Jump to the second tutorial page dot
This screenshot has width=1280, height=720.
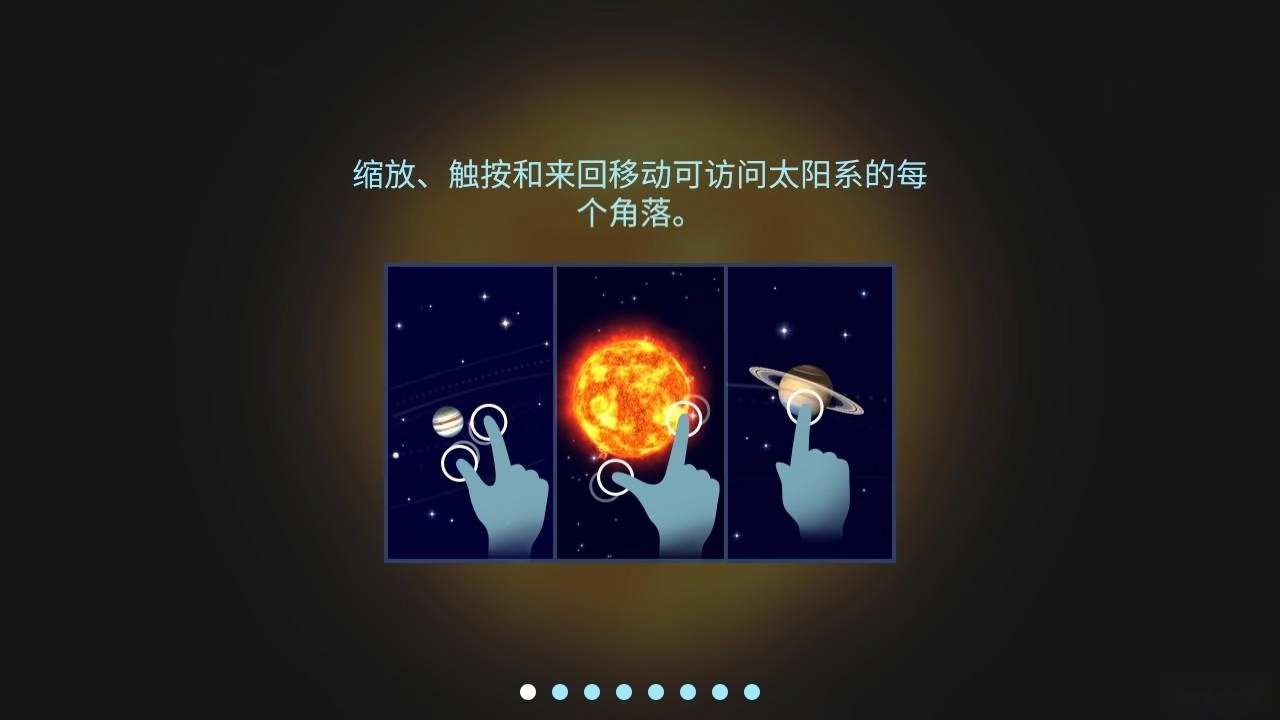point(560,692)
